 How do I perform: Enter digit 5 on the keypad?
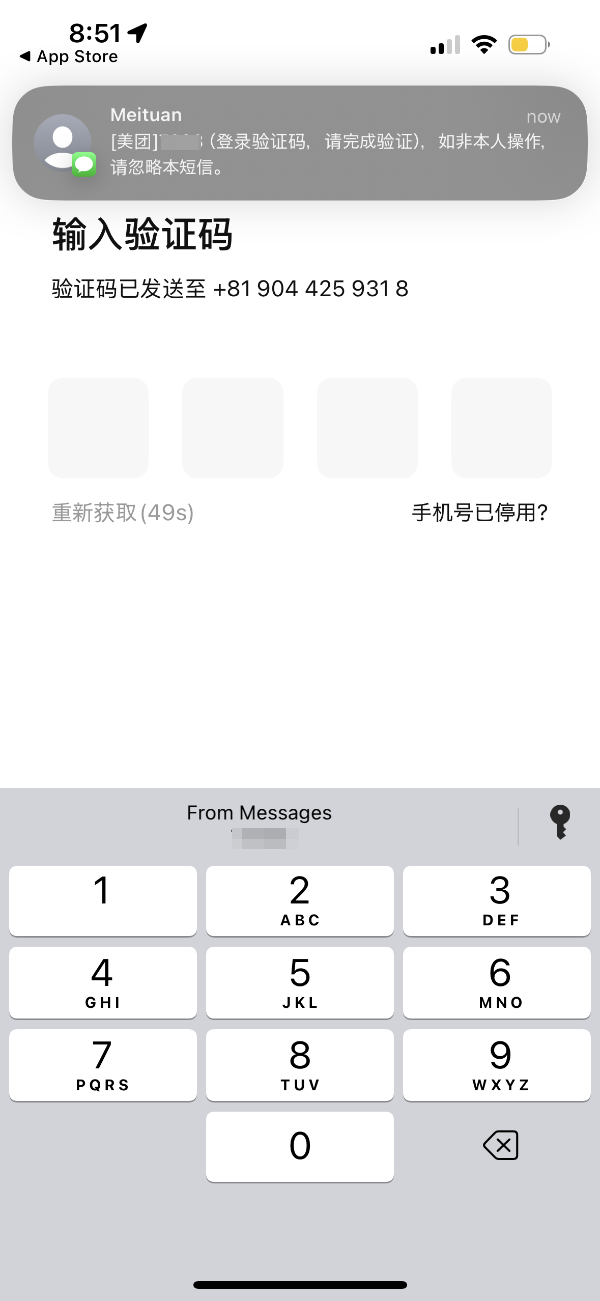[x=300, y=983]
